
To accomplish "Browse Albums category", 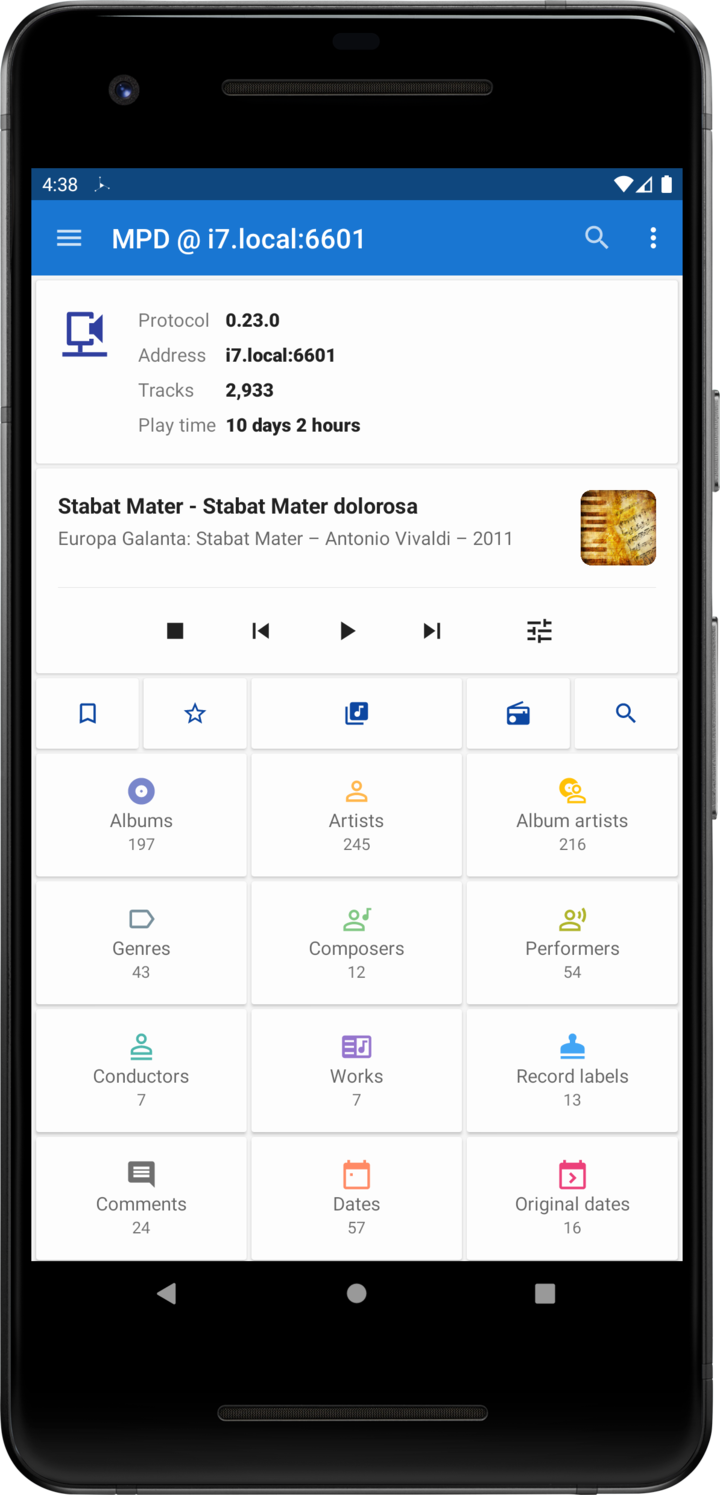I will point(141,815).
